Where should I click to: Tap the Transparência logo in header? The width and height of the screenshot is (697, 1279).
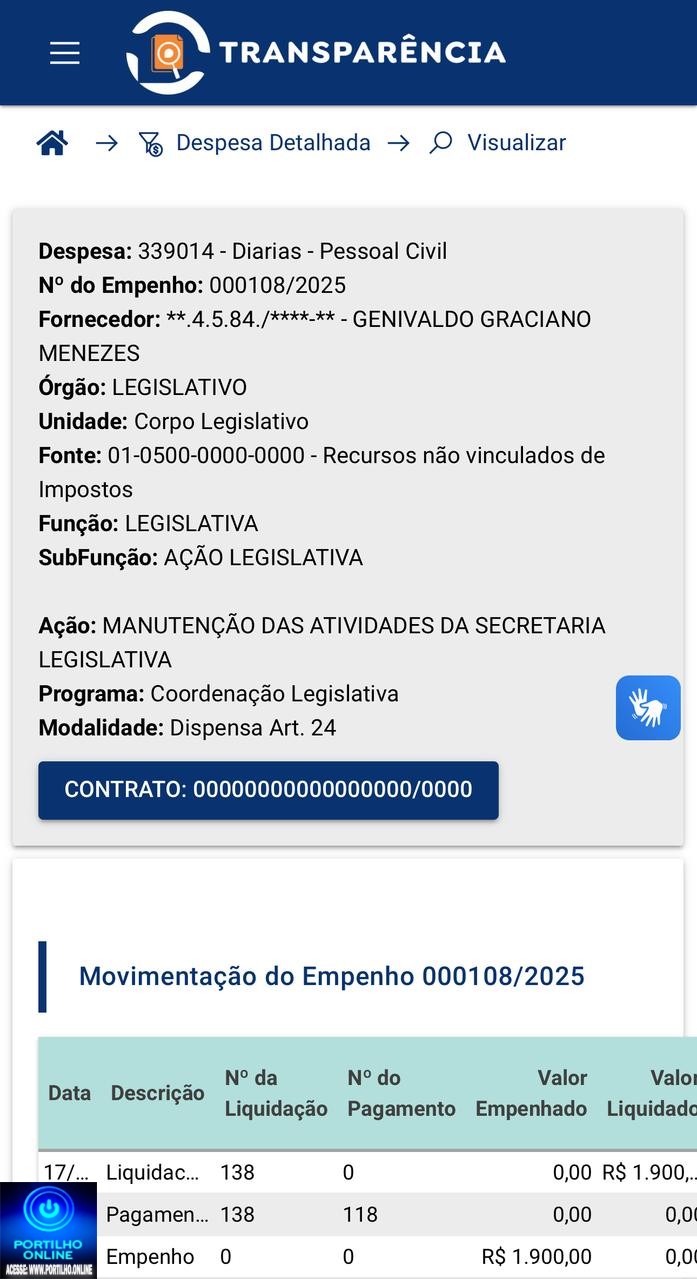316,53
